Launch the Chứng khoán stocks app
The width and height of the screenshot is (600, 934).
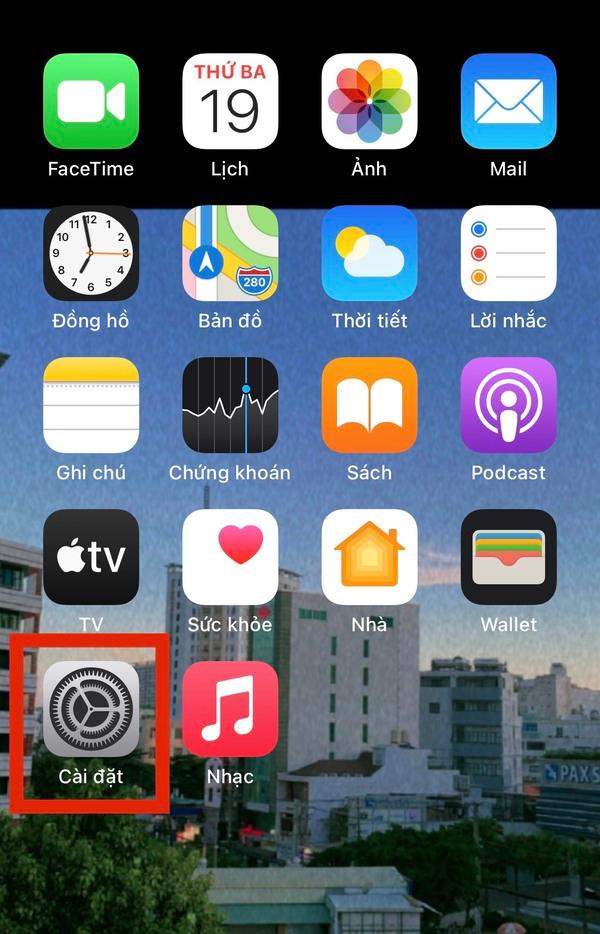point(230,405)
